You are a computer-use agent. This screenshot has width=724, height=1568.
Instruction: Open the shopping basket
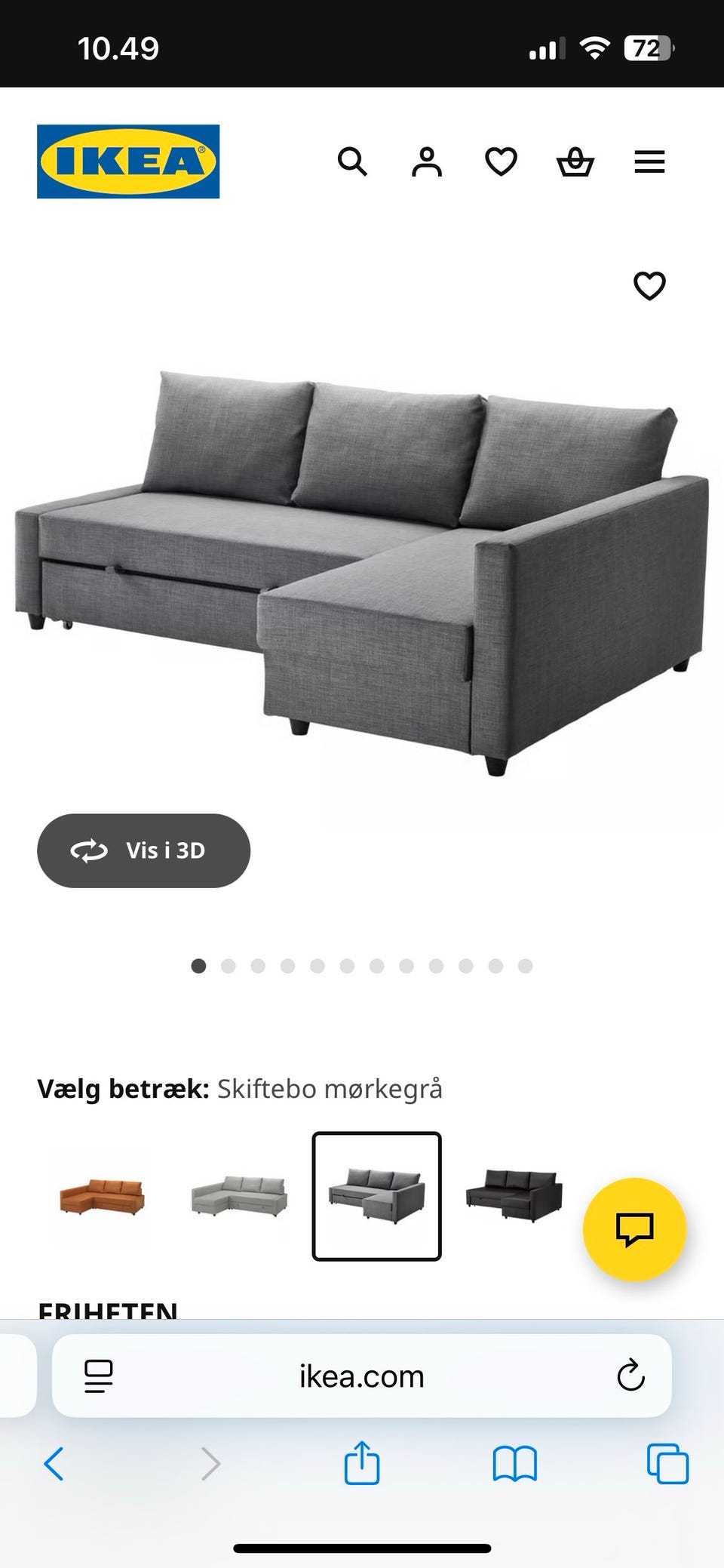pyautogui.click(x=575, y=161)
